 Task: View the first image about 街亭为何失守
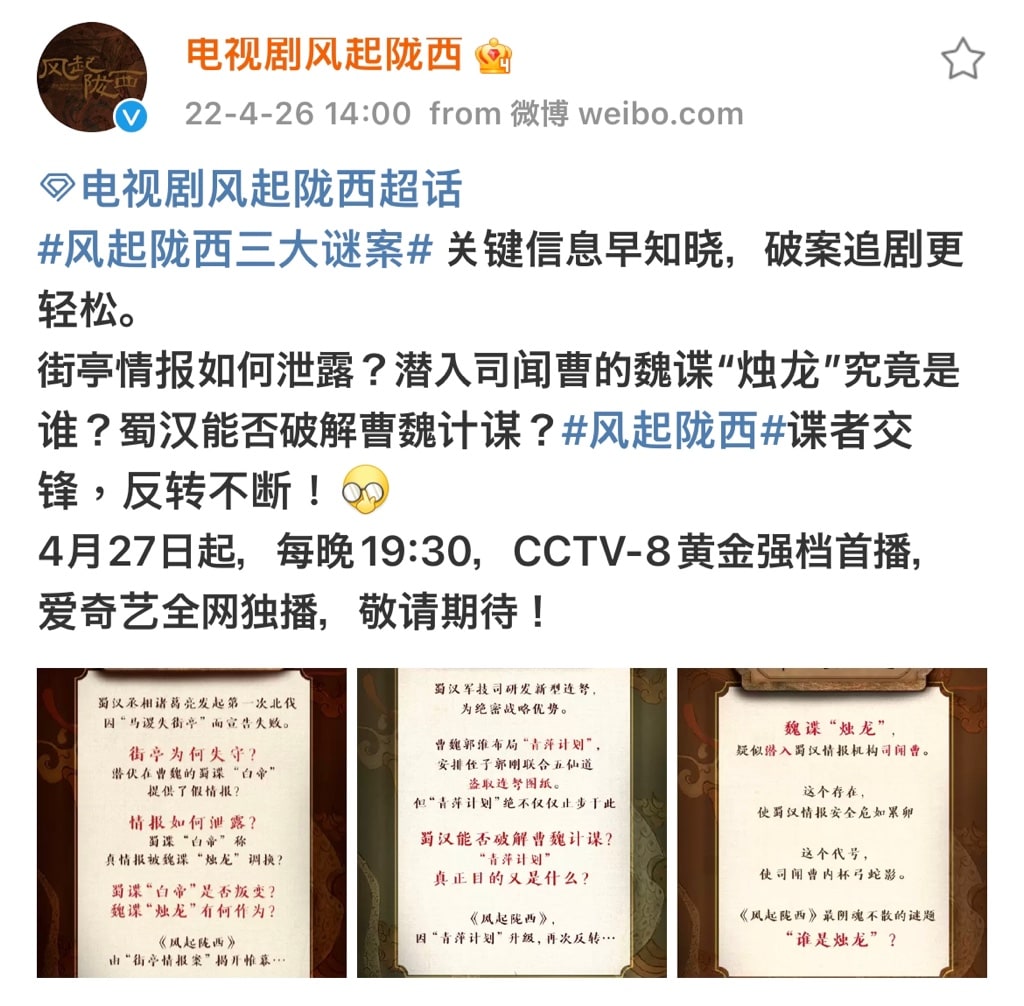point(192,822)
